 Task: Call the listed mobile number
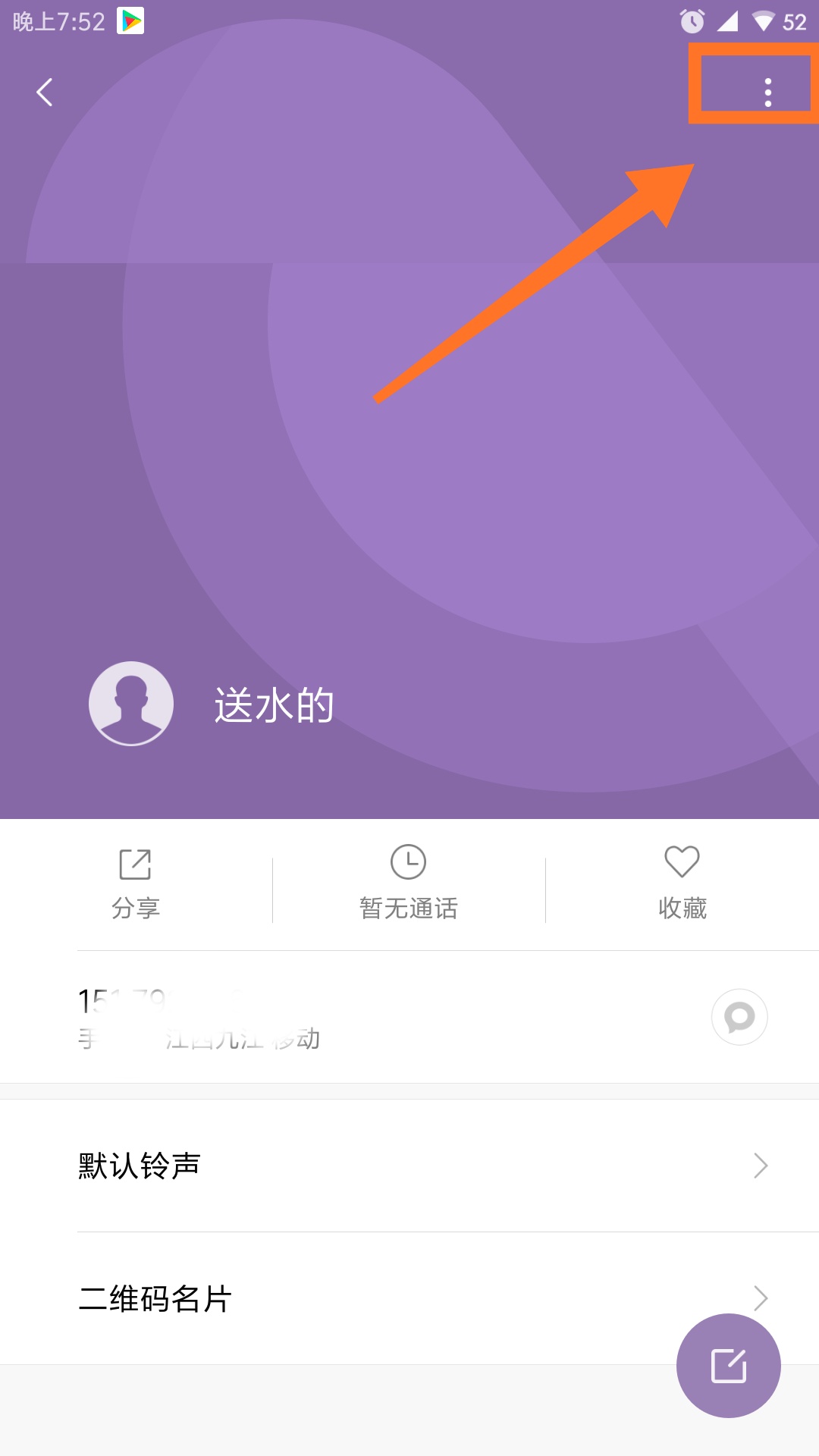(303, 1017)
